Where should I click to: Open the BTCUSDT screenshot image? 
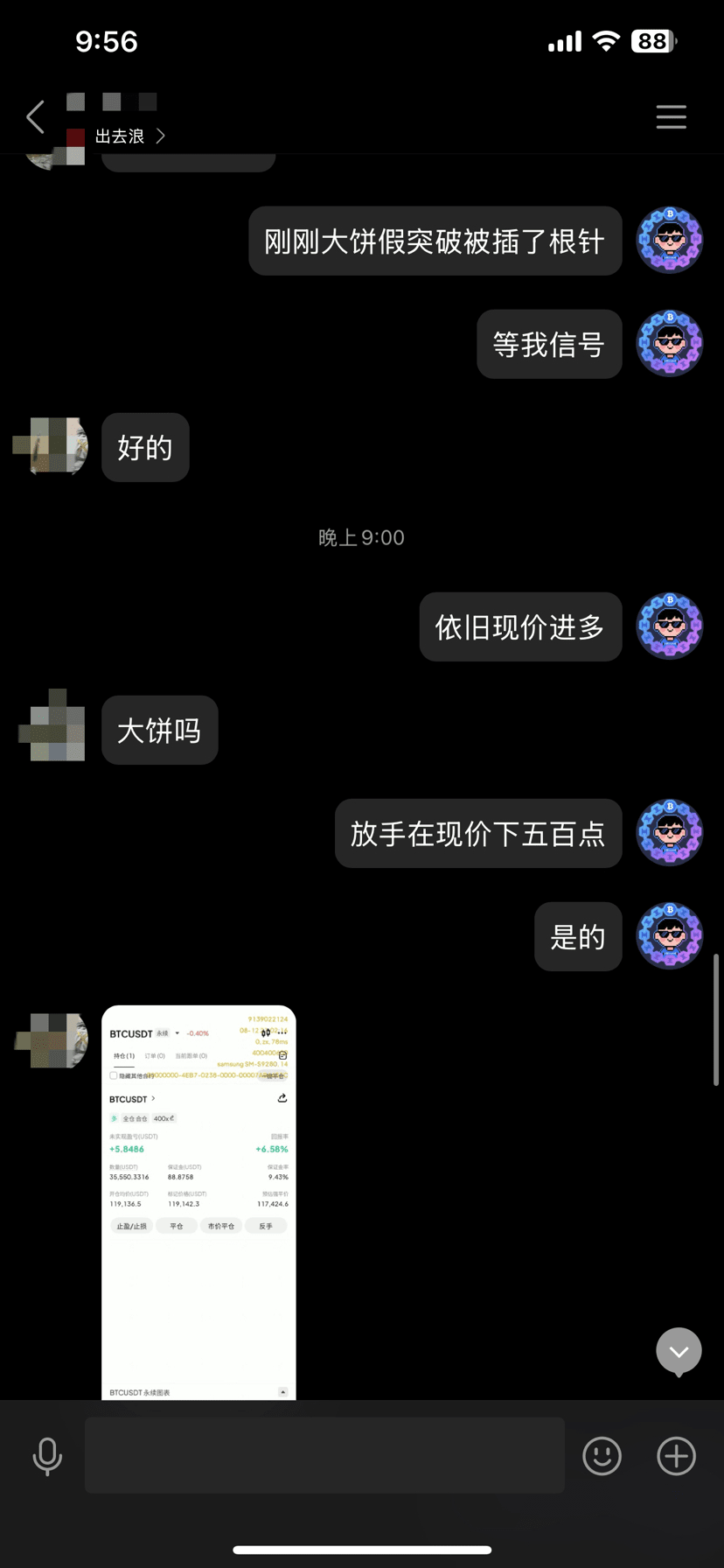198,1201
